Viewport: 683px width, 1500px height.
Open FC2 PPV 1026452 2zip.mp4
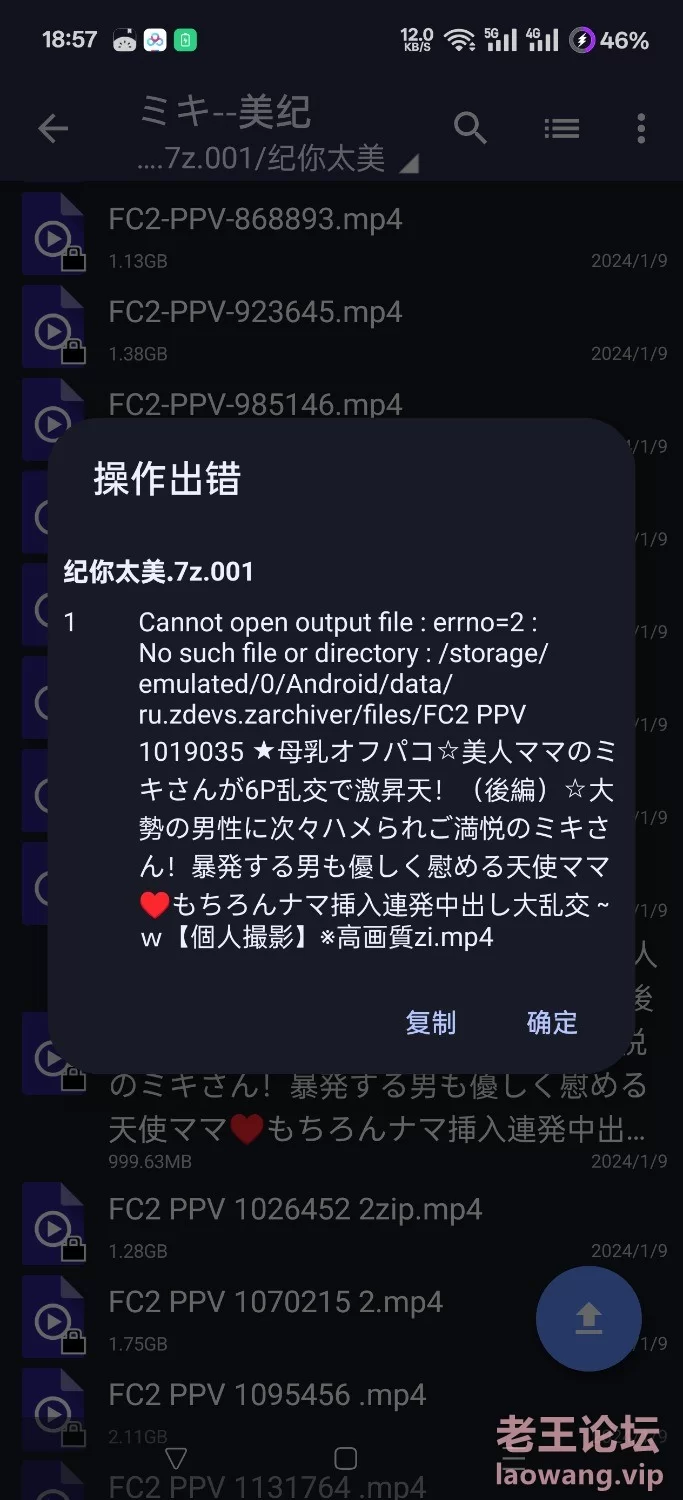[x=295, y=1210]
